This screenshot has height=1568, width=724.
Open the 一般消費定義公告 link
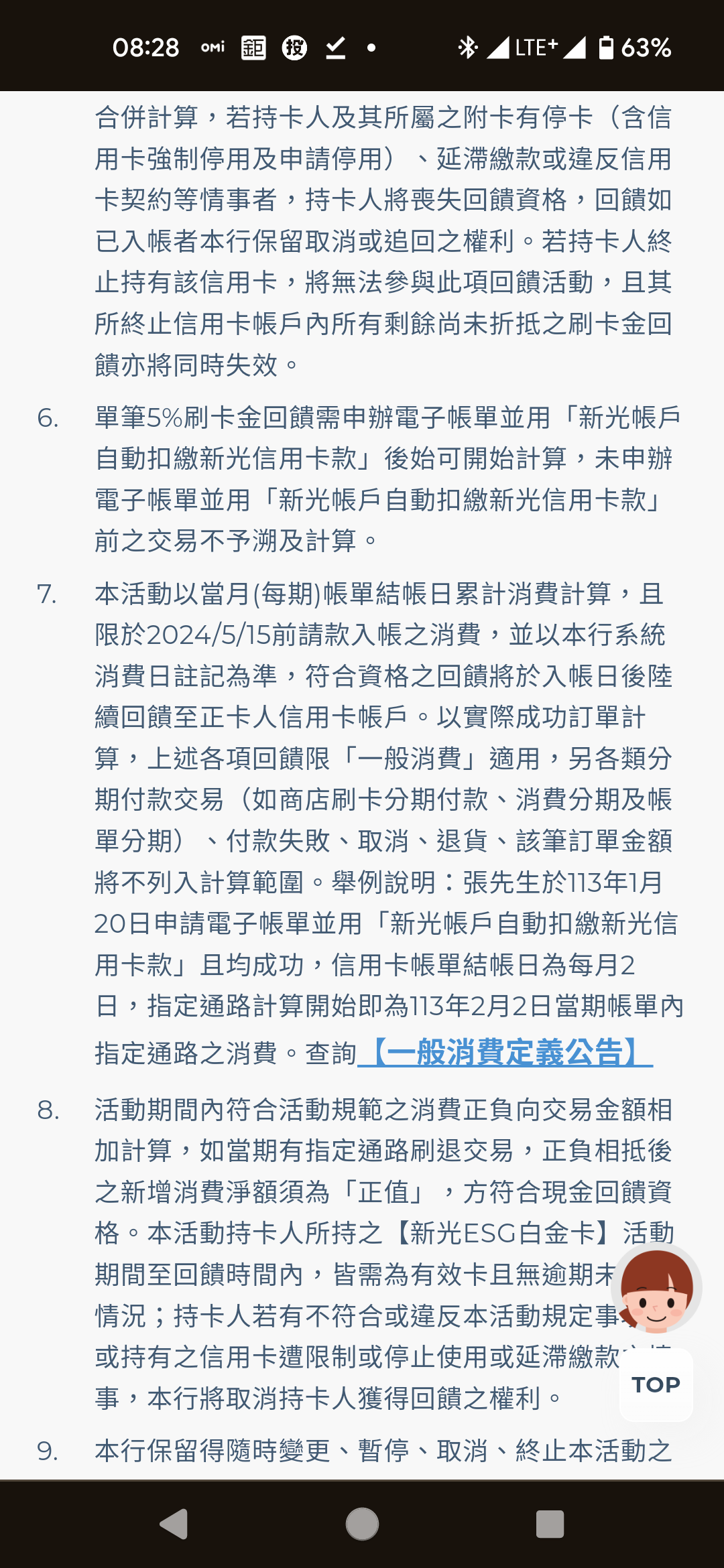click(x=505, y=1052)
